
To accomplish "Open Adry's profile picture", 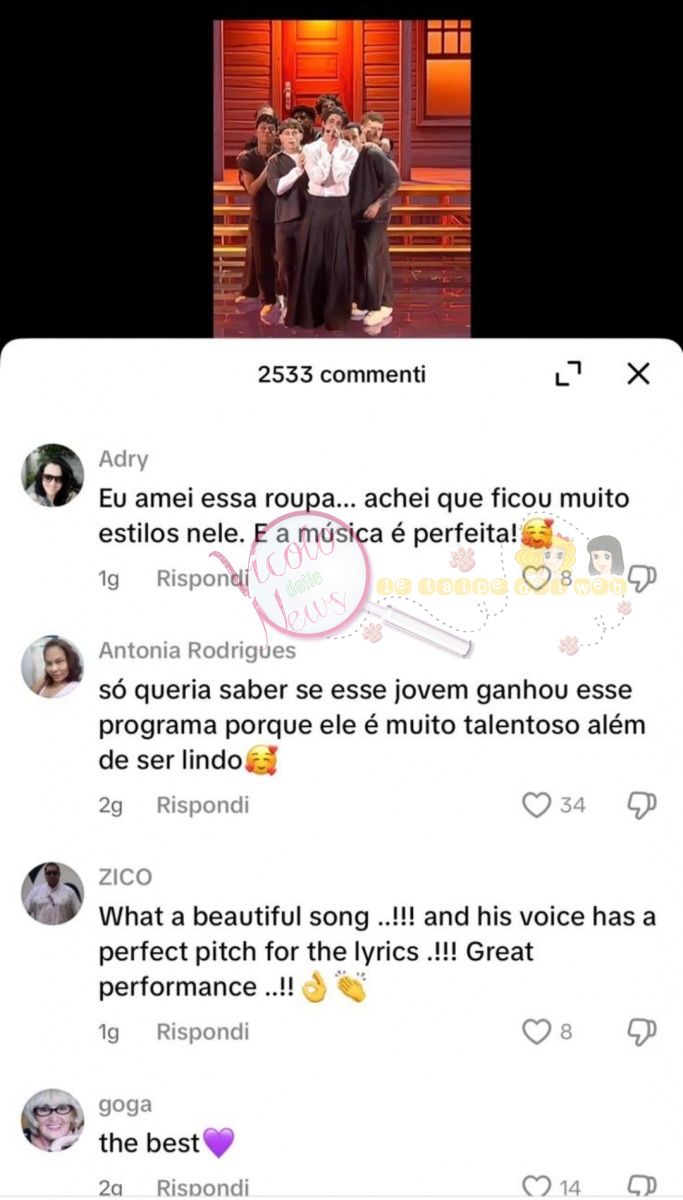I will click(x=53, y=475).
